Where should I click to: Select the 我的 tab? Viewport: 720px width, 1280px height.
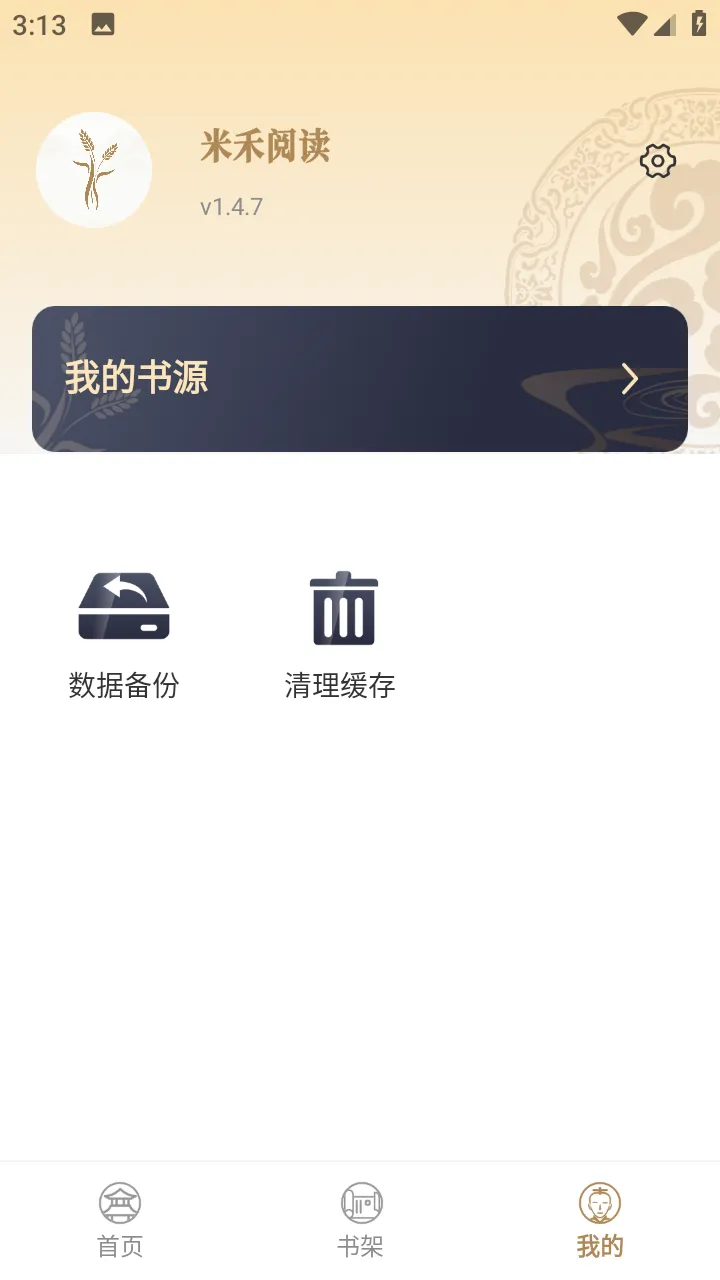point(600,1219)
